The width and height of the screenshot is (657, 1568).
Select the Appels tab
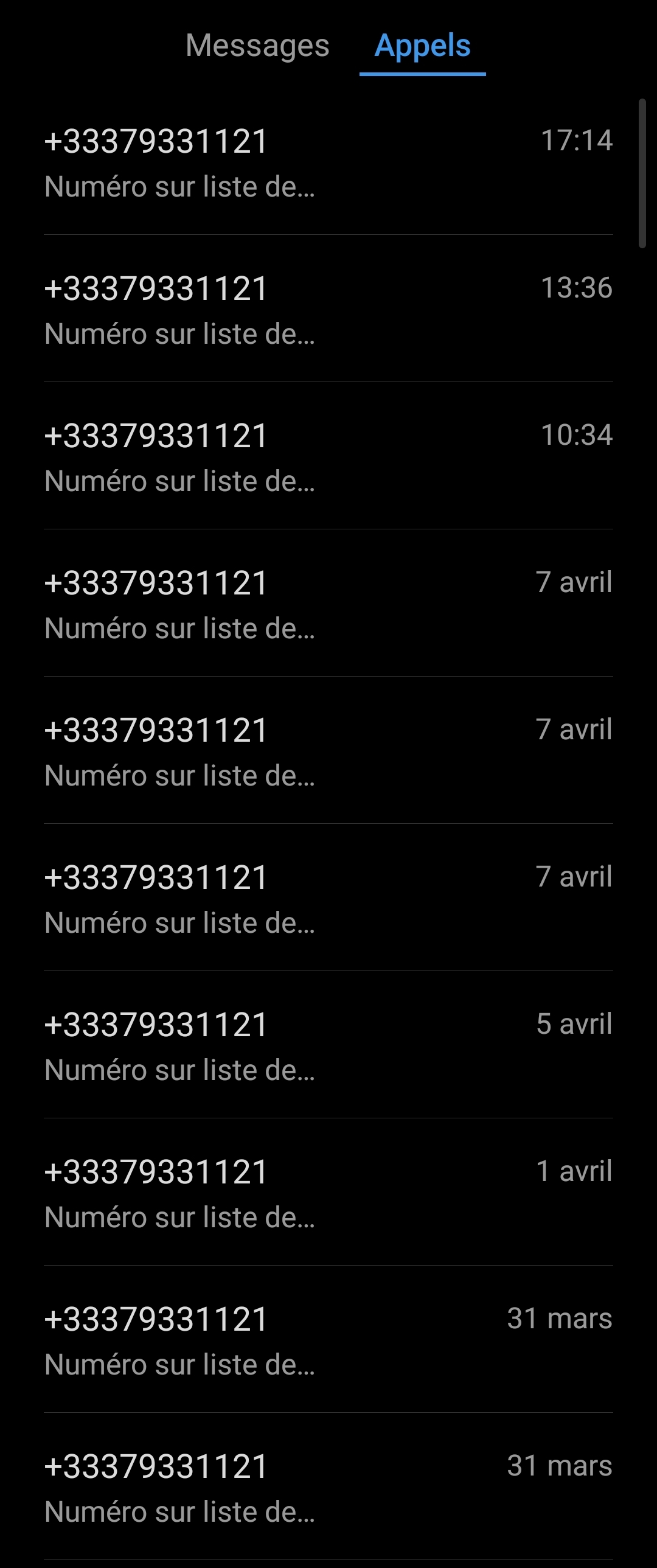[x=422, y=46]
